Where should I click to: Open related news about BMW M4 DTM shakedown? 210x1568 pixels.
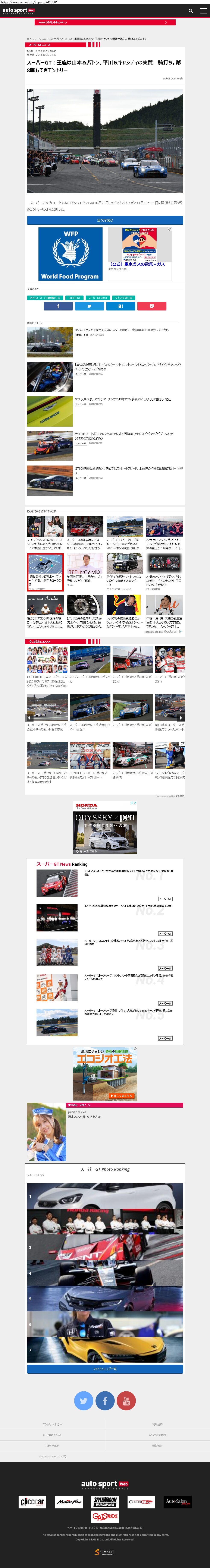(x=122, y=331)
